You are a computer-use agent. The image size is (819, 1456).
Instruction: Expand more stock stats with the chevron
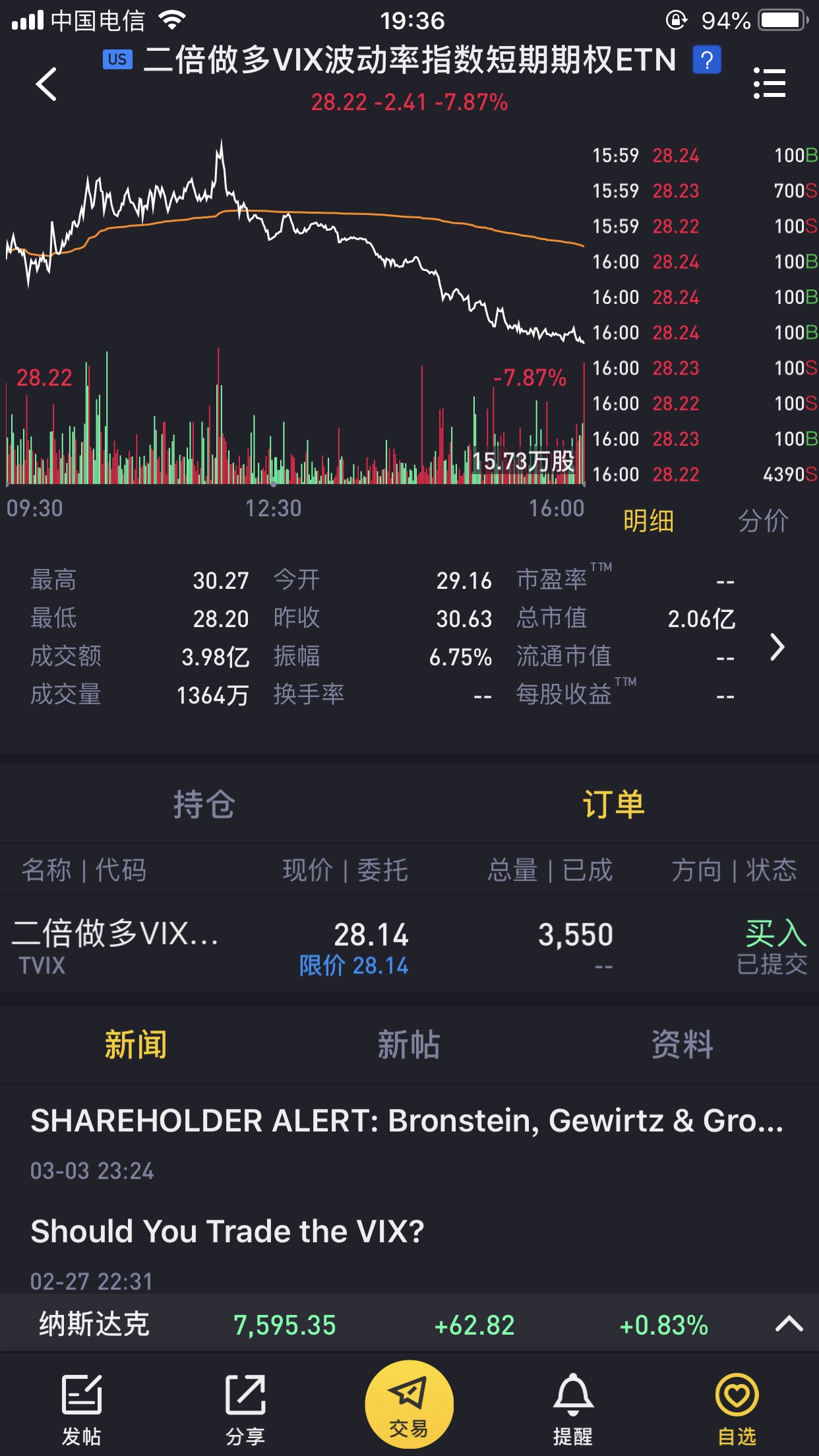point(777,647)
